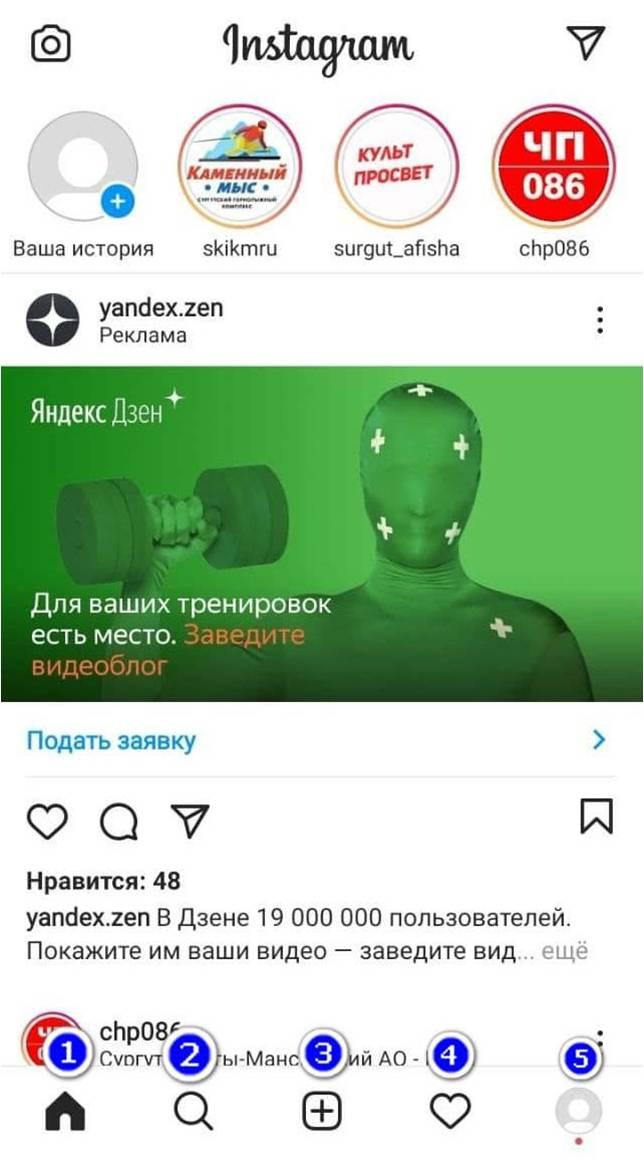Bookmark the yandex.zen post

596,817
